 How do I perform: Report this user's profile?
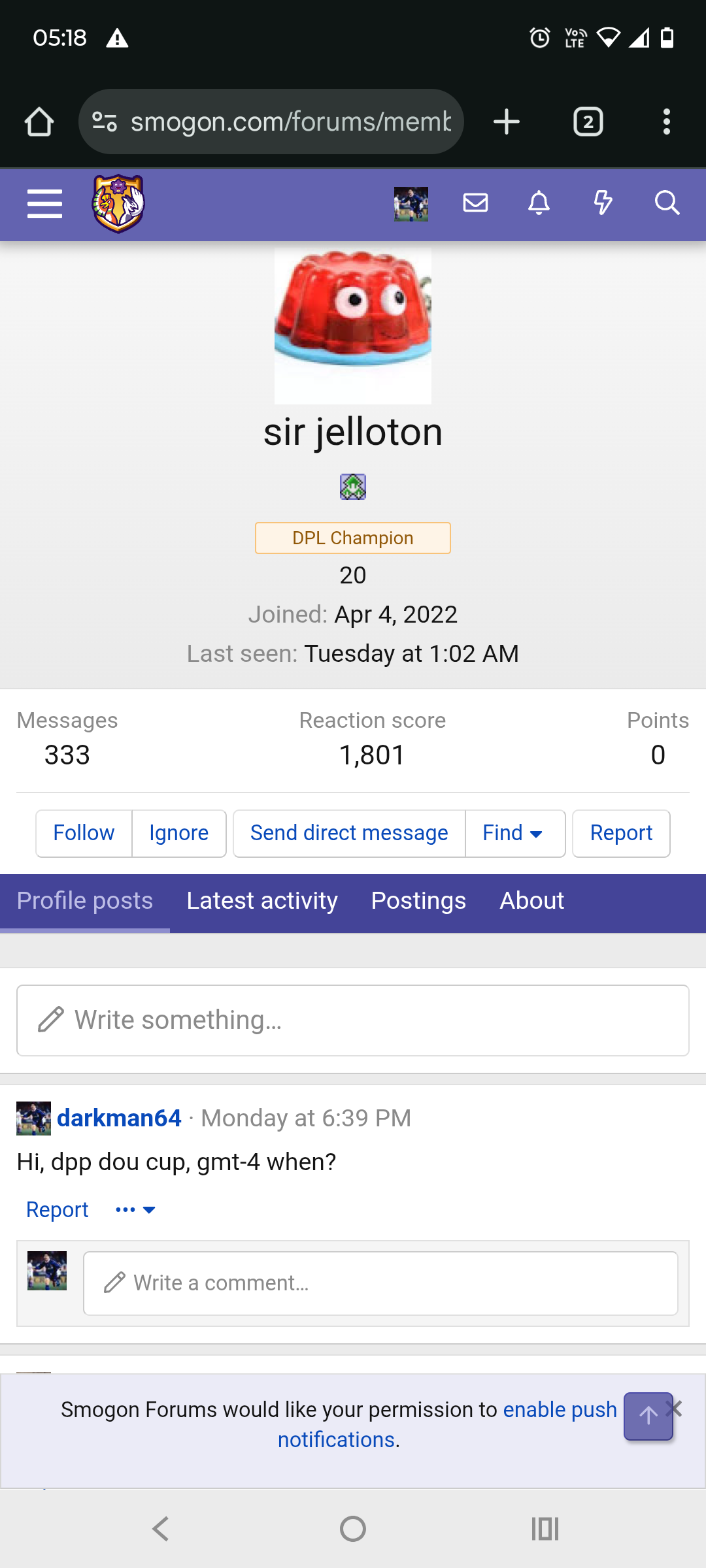tap(621, 833)
